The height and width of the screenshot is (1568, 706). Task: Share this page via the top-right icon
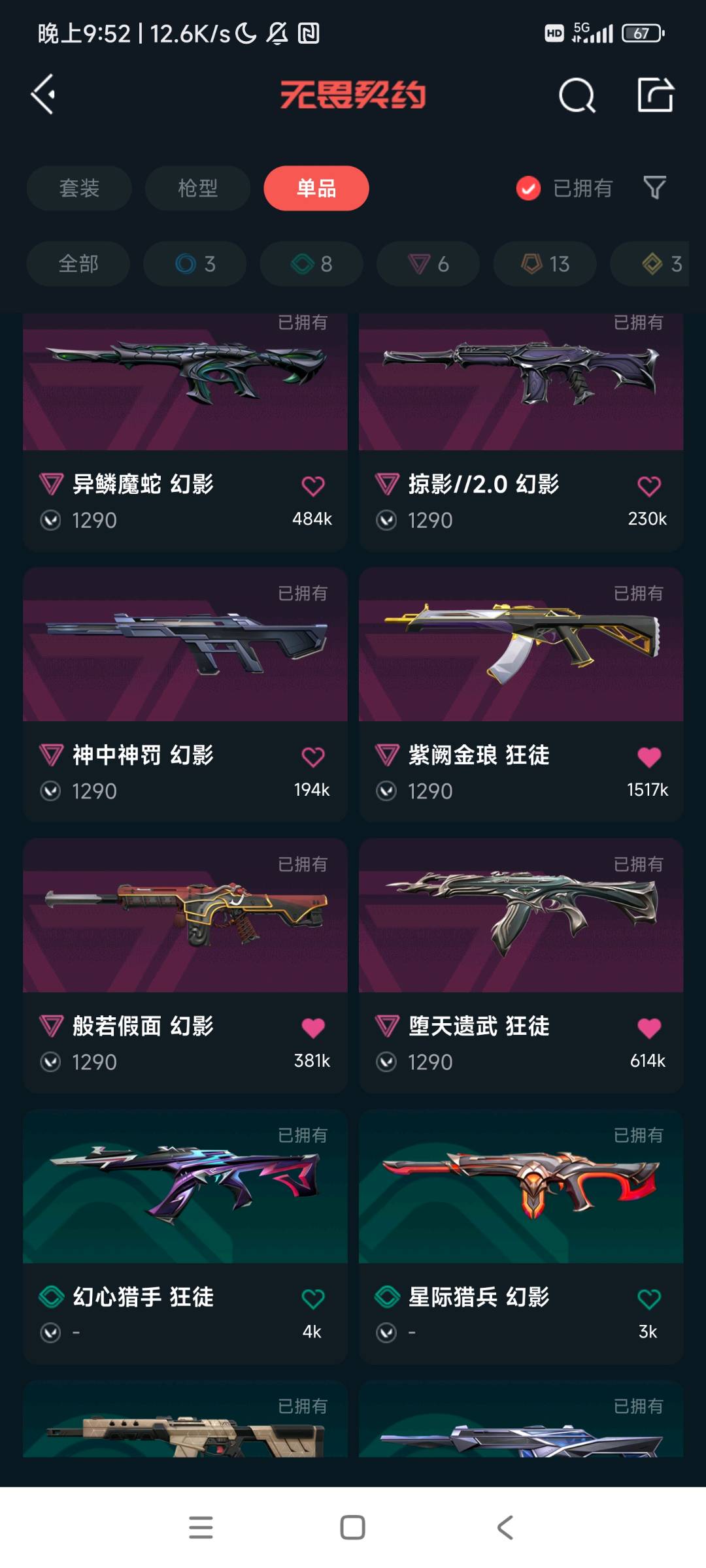pyautogui.click(x=655, y=95)
